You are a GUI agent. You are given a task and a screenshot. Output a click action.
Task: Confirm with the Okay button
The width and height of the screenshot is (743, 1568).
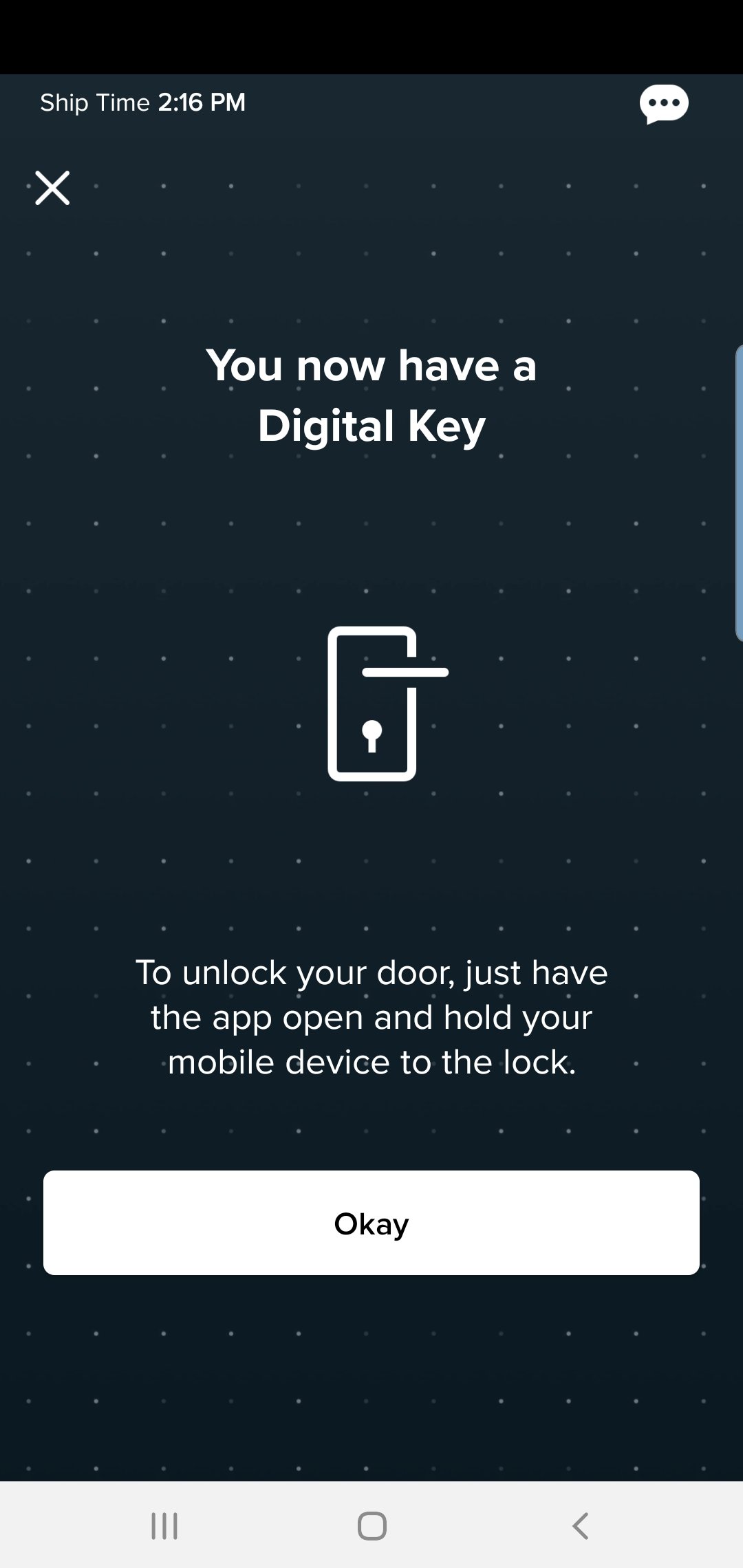(371, 1223)
